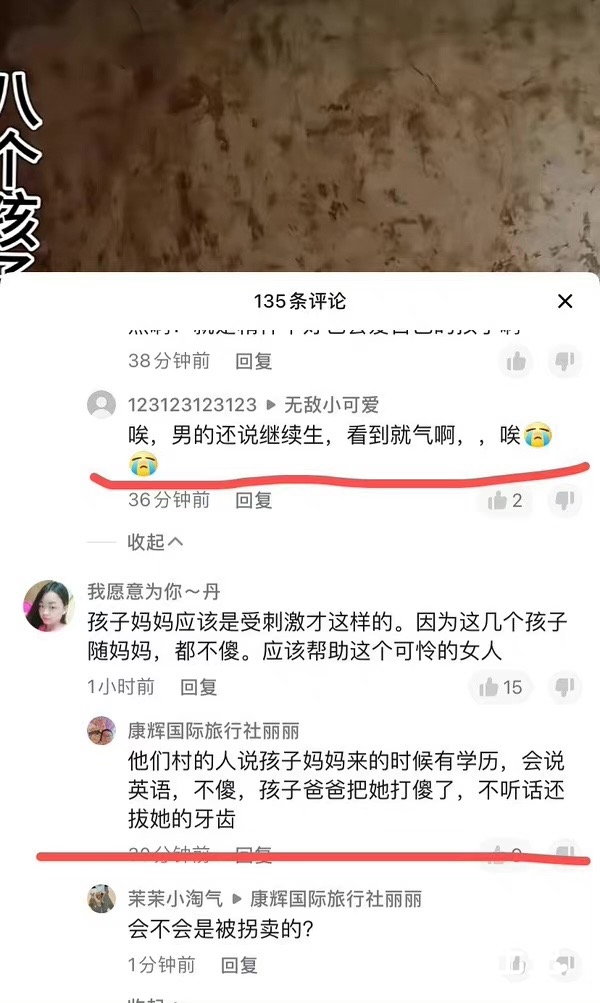Like the comment posted 38分钟前
Image resolution: width=600 pixels, height=1003 pixels.
point(516,361)
